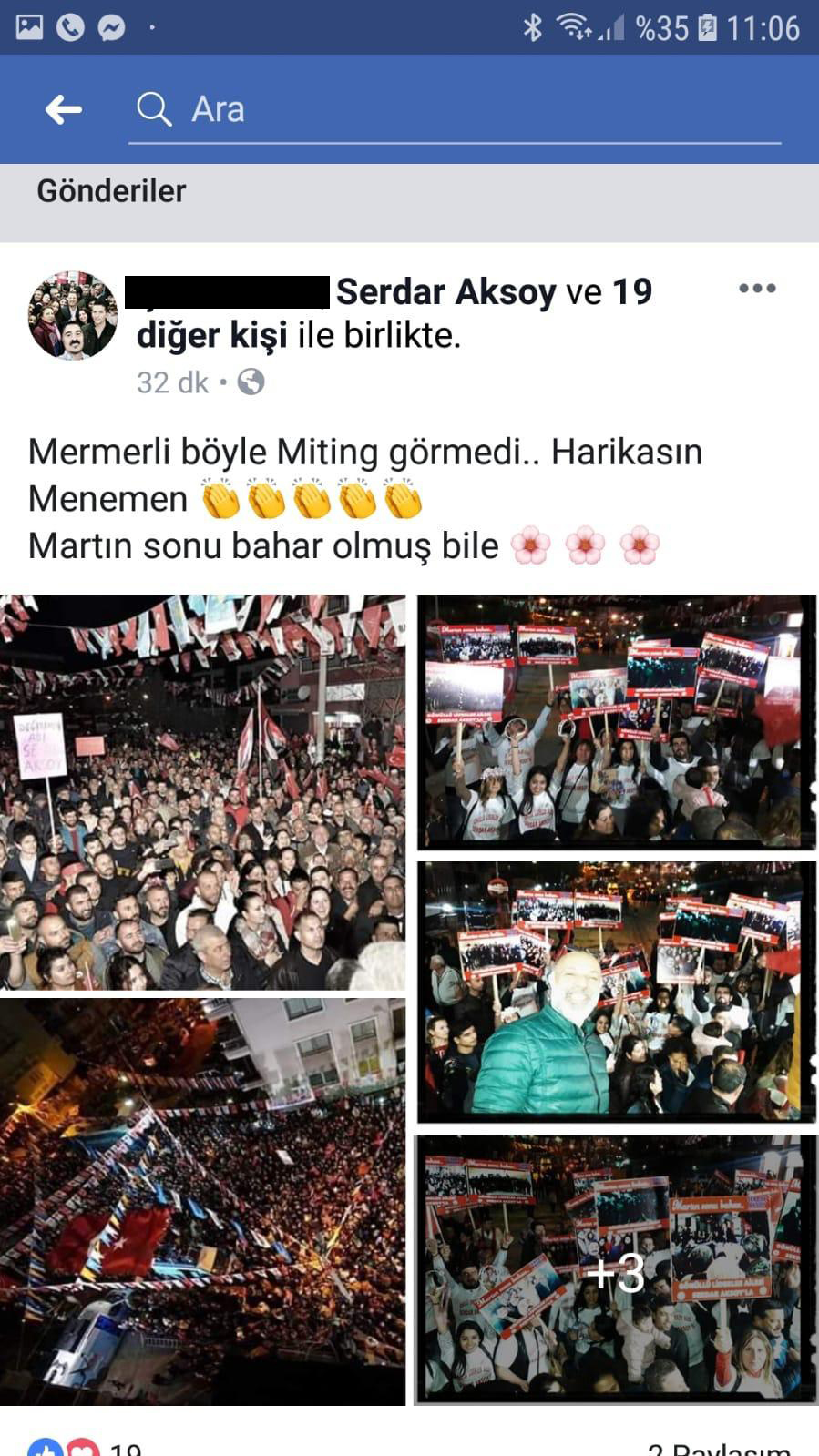Open the post's three-dot options menu
819x1456 pixels.
click(757, 289)
